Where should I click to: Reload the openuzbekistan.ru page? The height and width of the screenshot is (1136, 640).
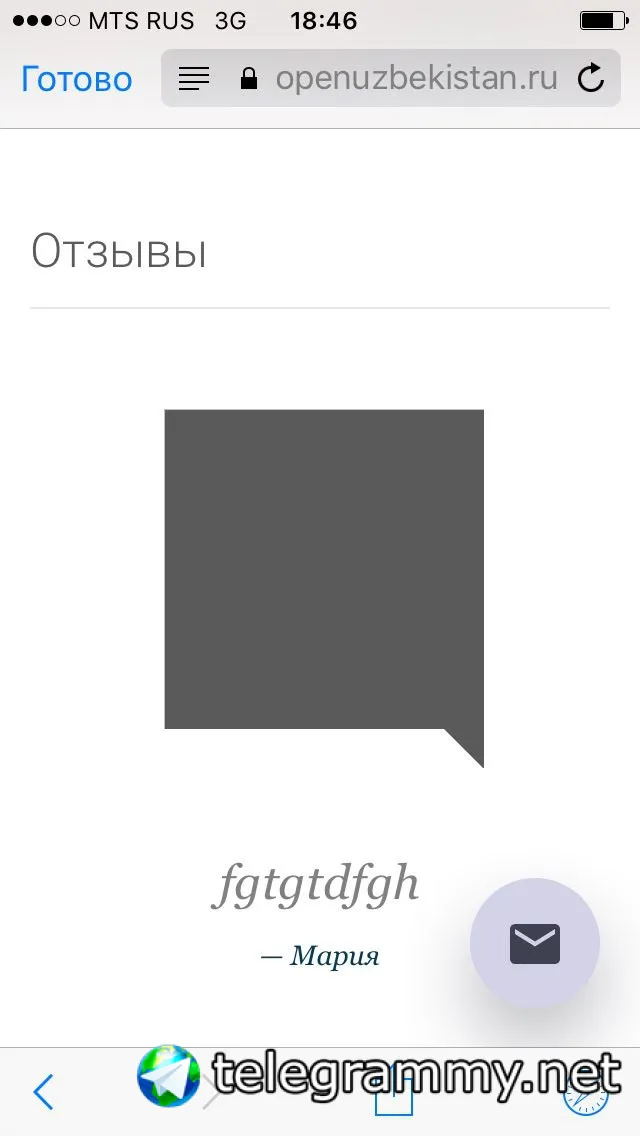pos(591,78)
